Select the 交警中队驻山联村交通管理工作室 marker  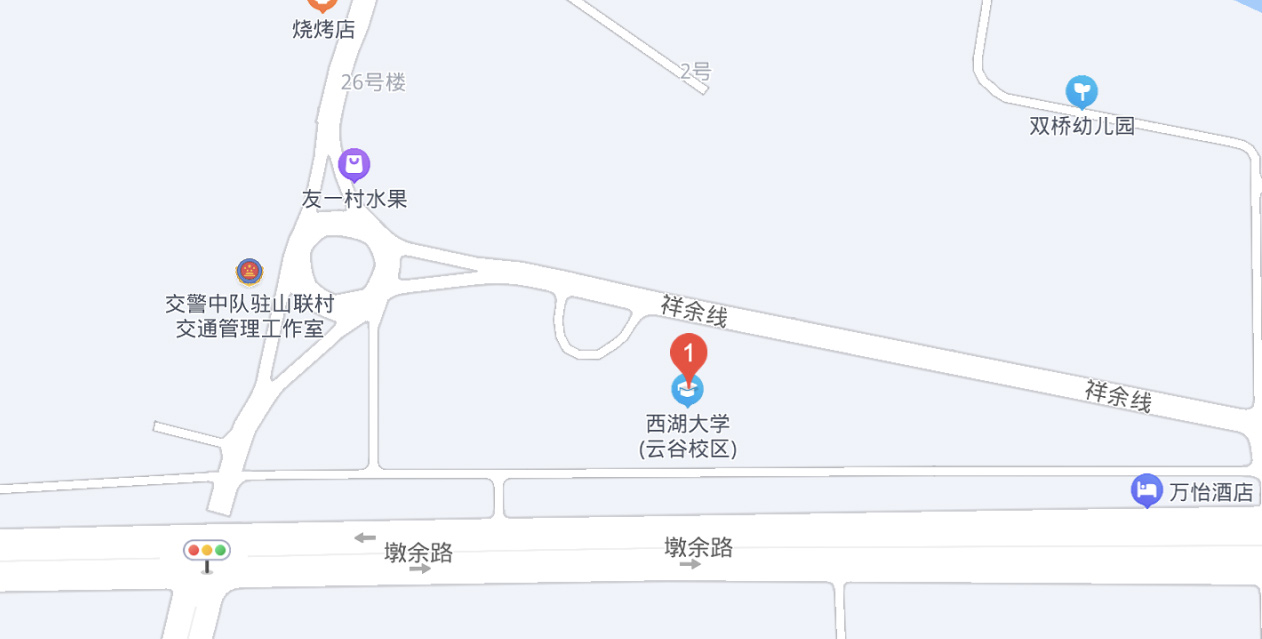click(249, 271)
